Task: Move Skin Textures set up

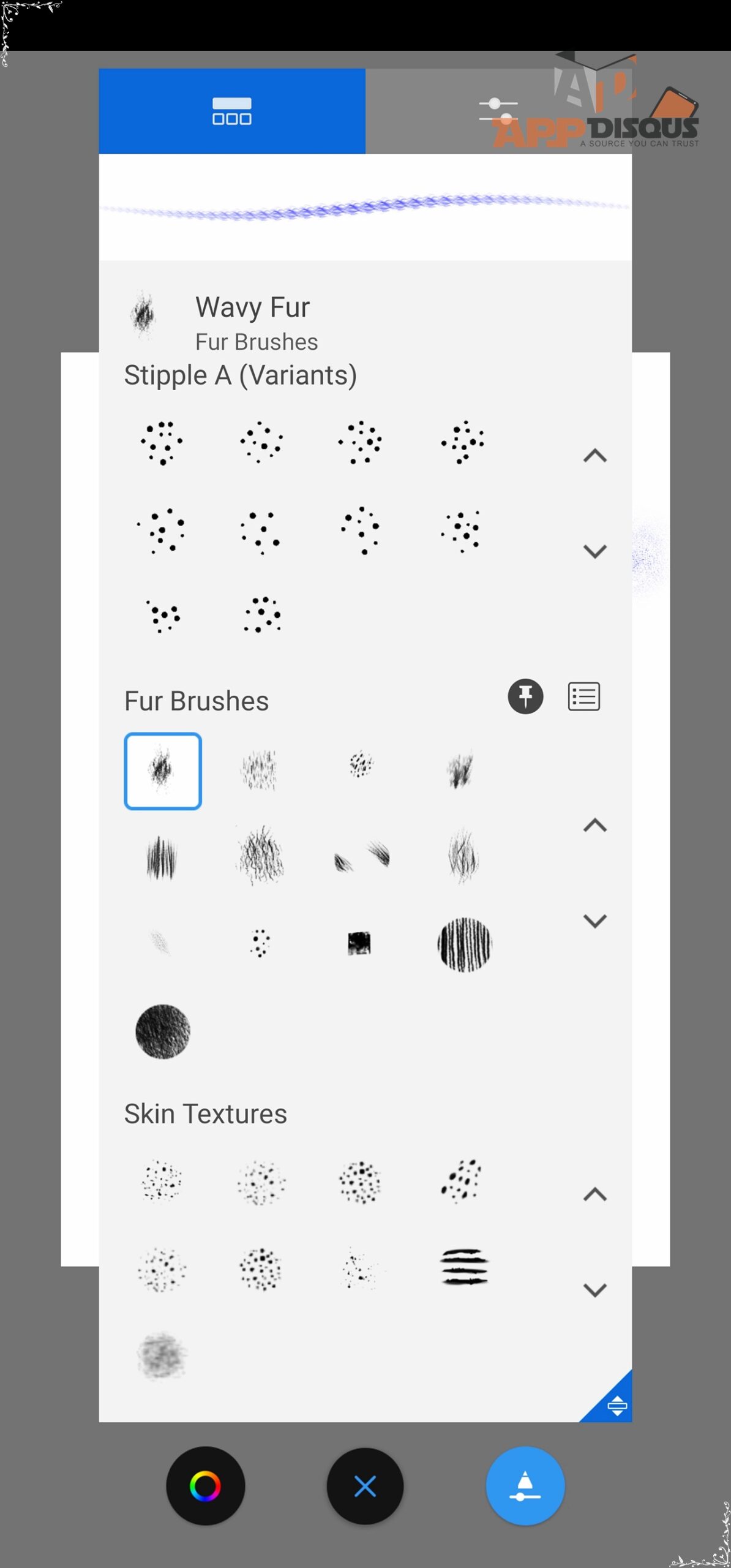Action: 594,1194
